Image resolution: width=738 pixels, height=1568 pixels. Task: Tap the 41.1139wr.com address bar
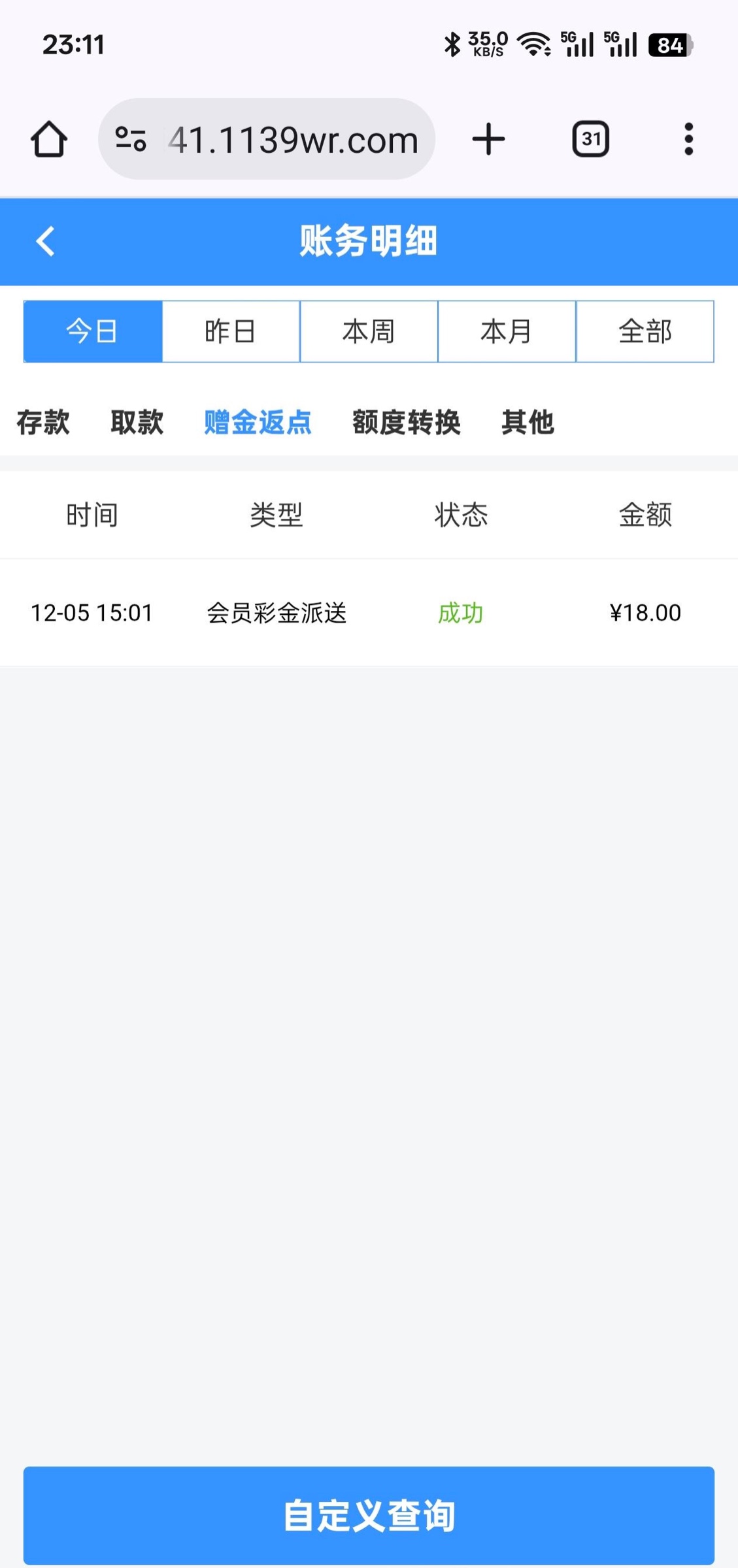[x=293, y=139]
